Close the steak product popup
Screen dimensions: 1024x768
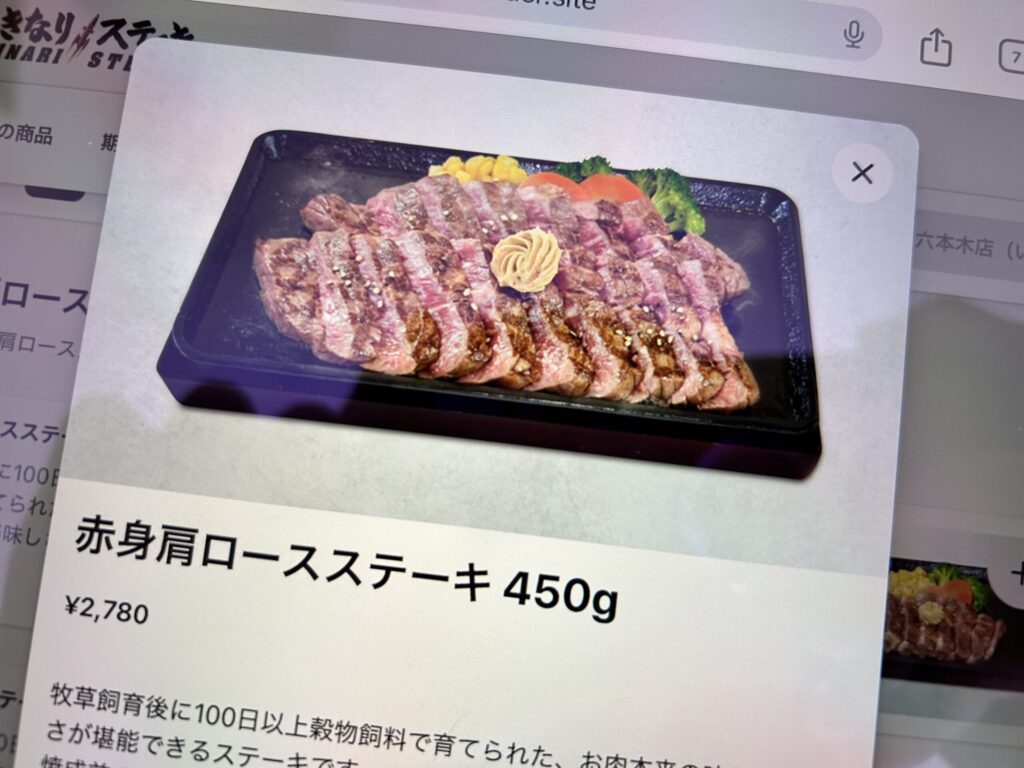(x=862, y=173)
